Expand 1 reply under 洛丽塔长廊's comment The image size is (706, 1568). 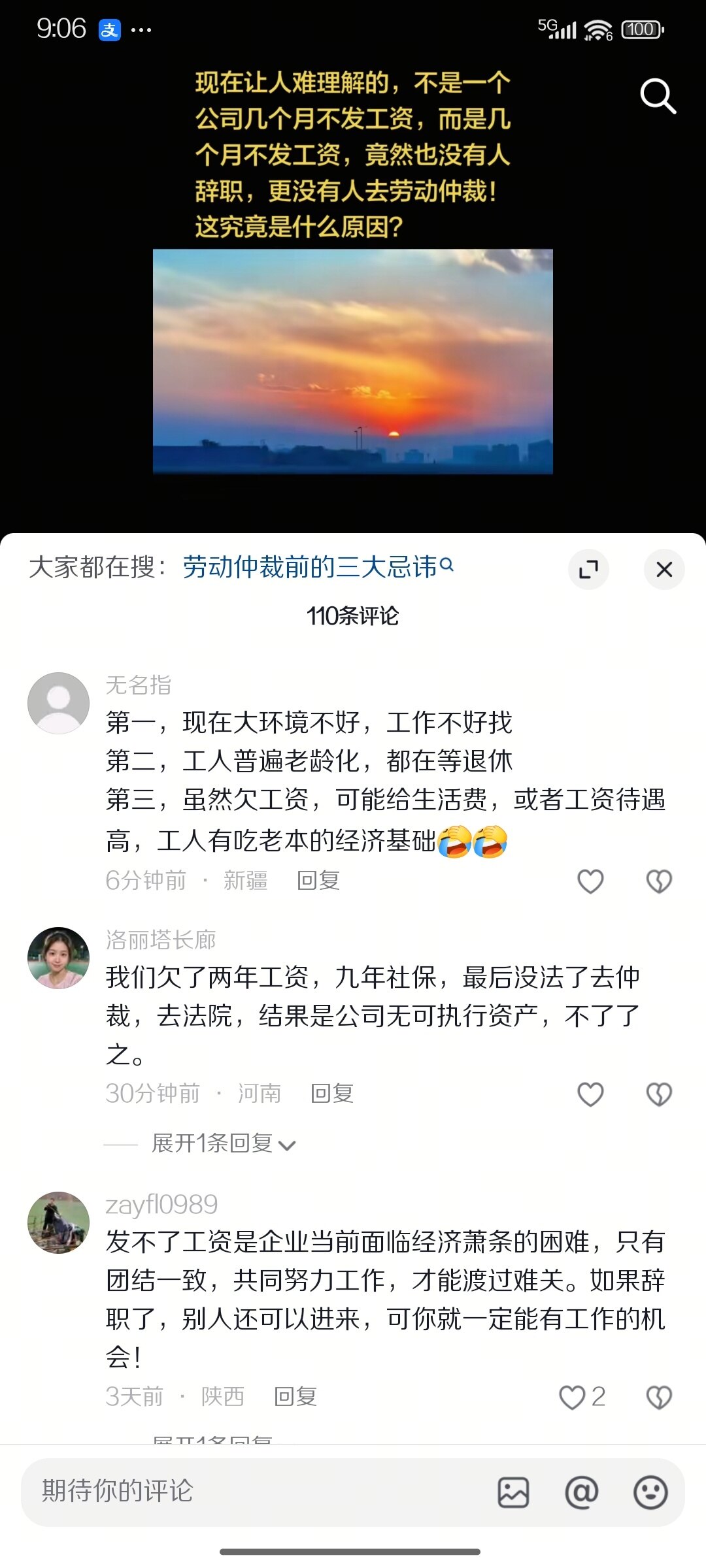223,1143
